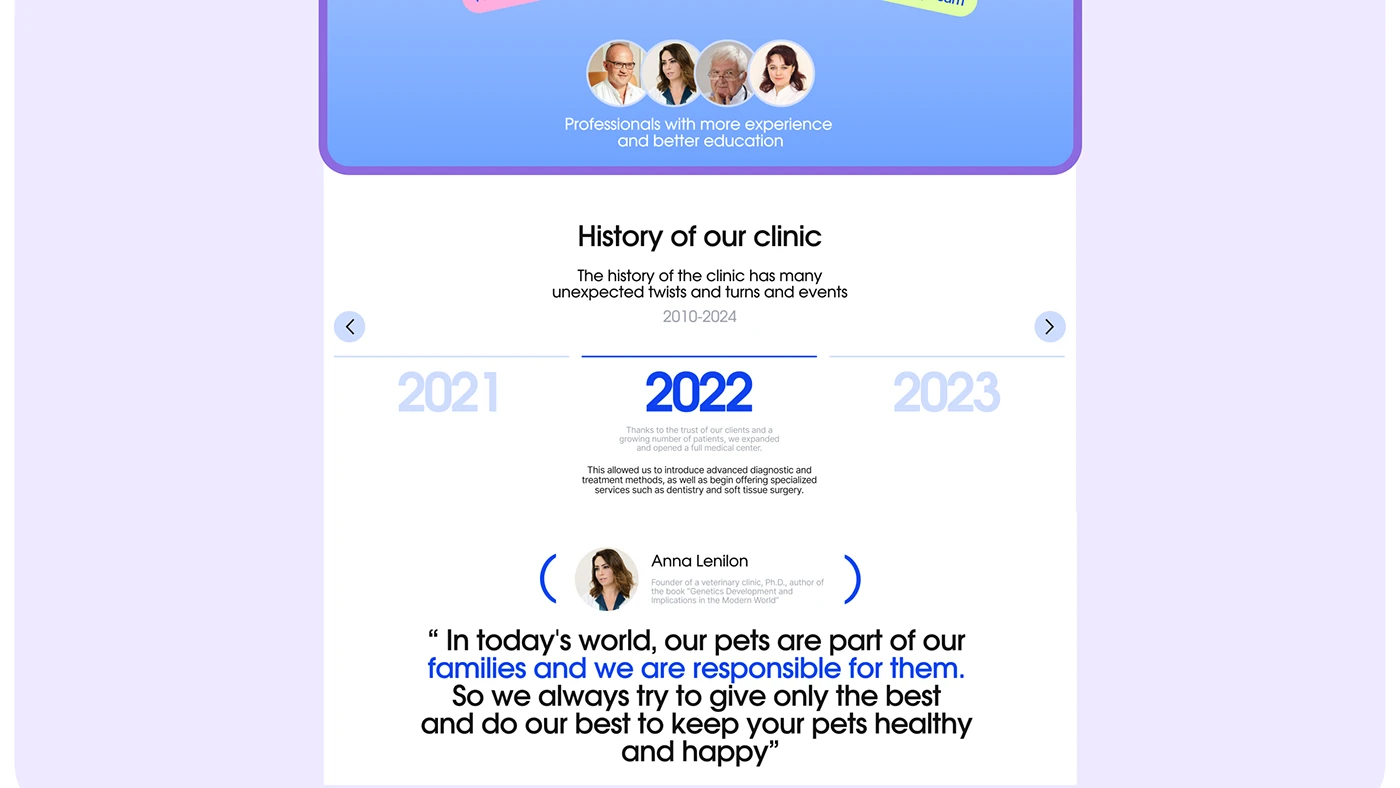
Task: Select the 2021 timeline entry
Action: [x=448, y=392]
